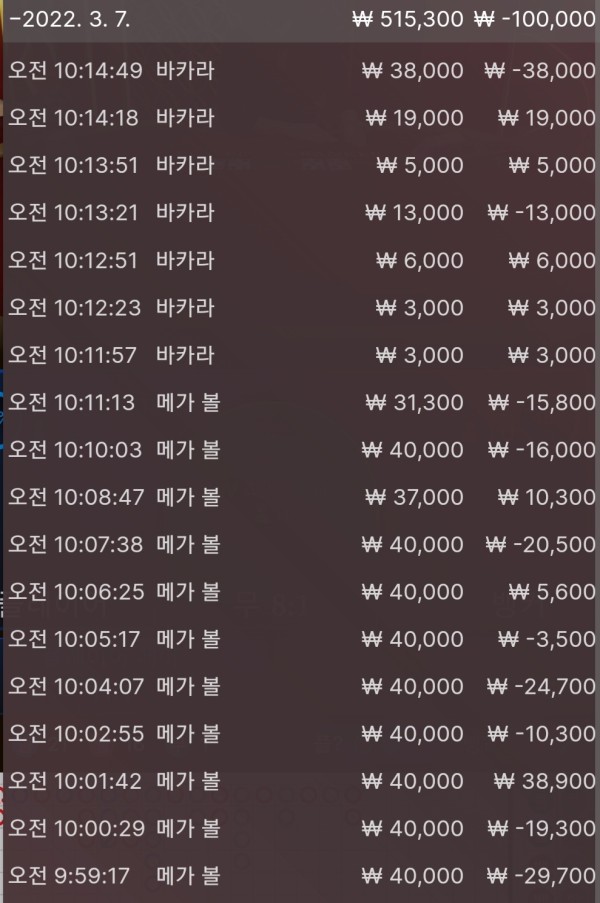Open the 오전 10:14:18 바카라 round

coord(300,118)
